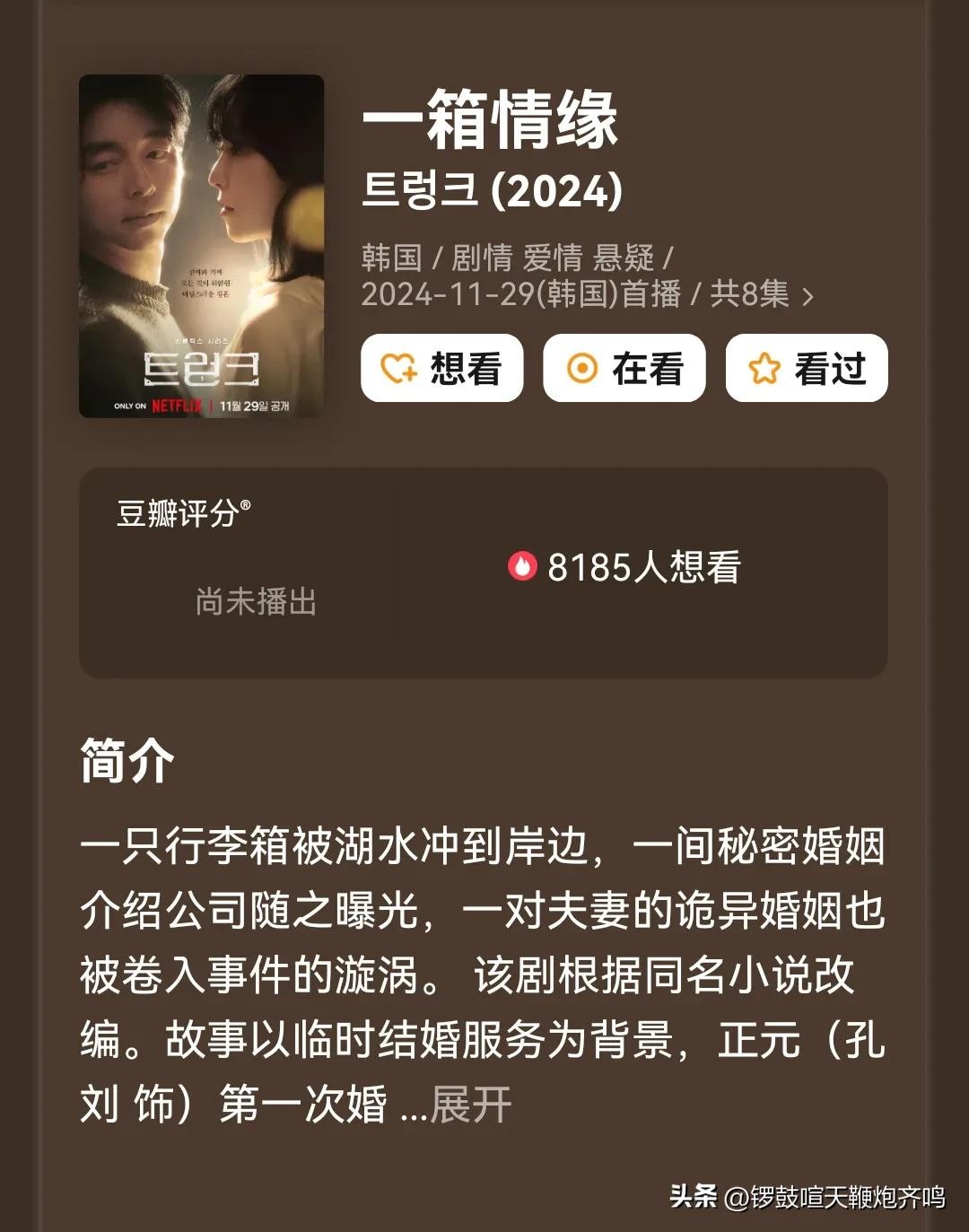
Task: Open the 一箱情缘 poster image
Action: click(201, 246)
